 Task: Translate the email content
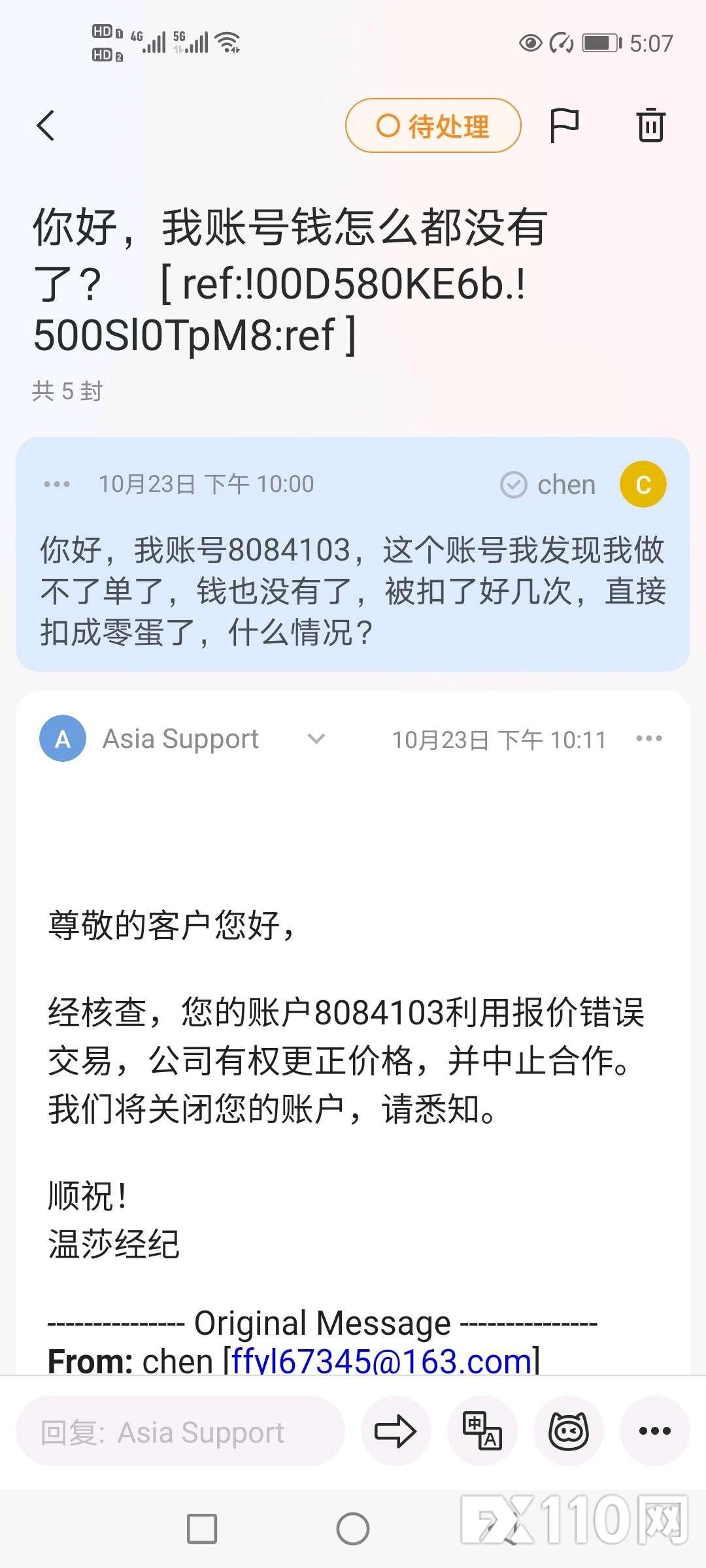pos(482,1431)
